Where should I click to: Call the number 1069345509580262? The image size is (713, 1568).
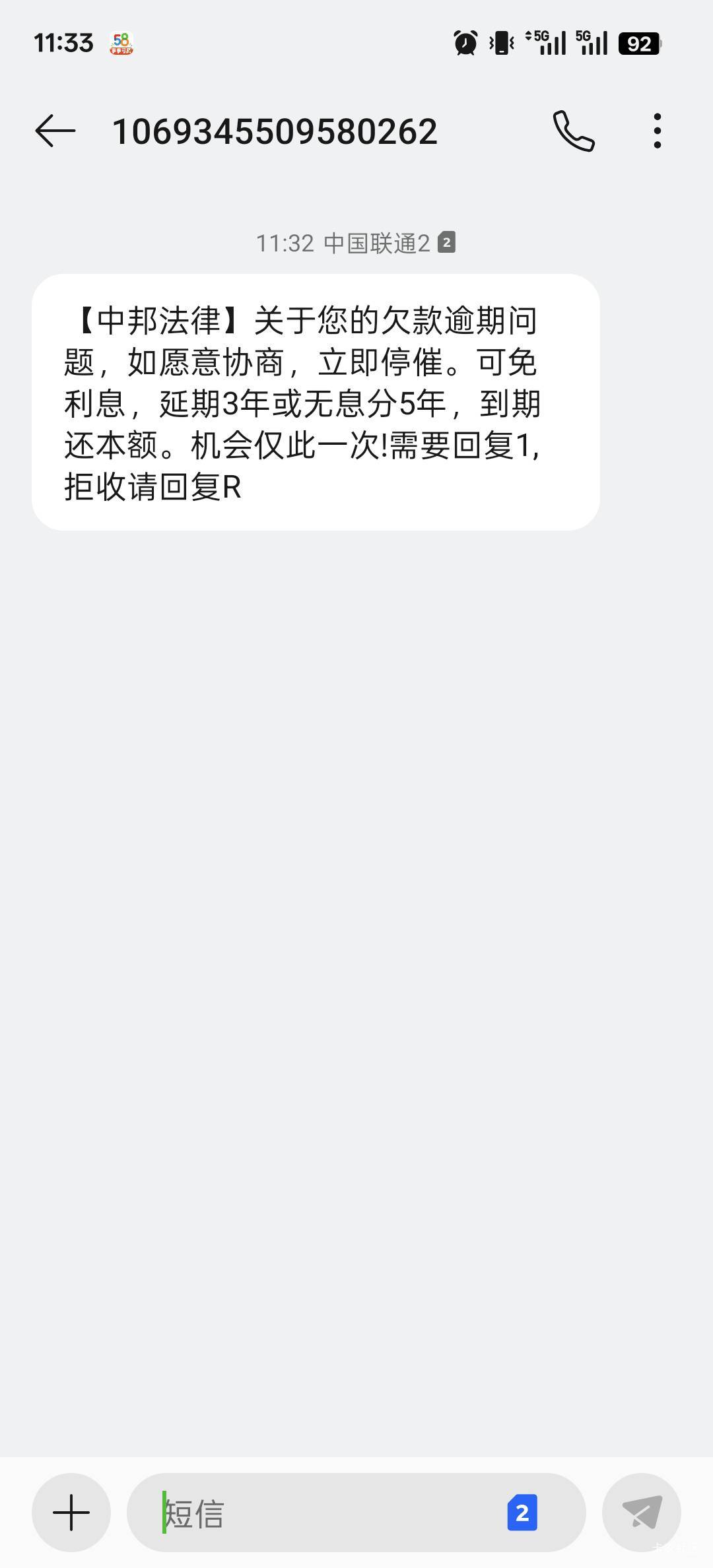coord(573,131)
